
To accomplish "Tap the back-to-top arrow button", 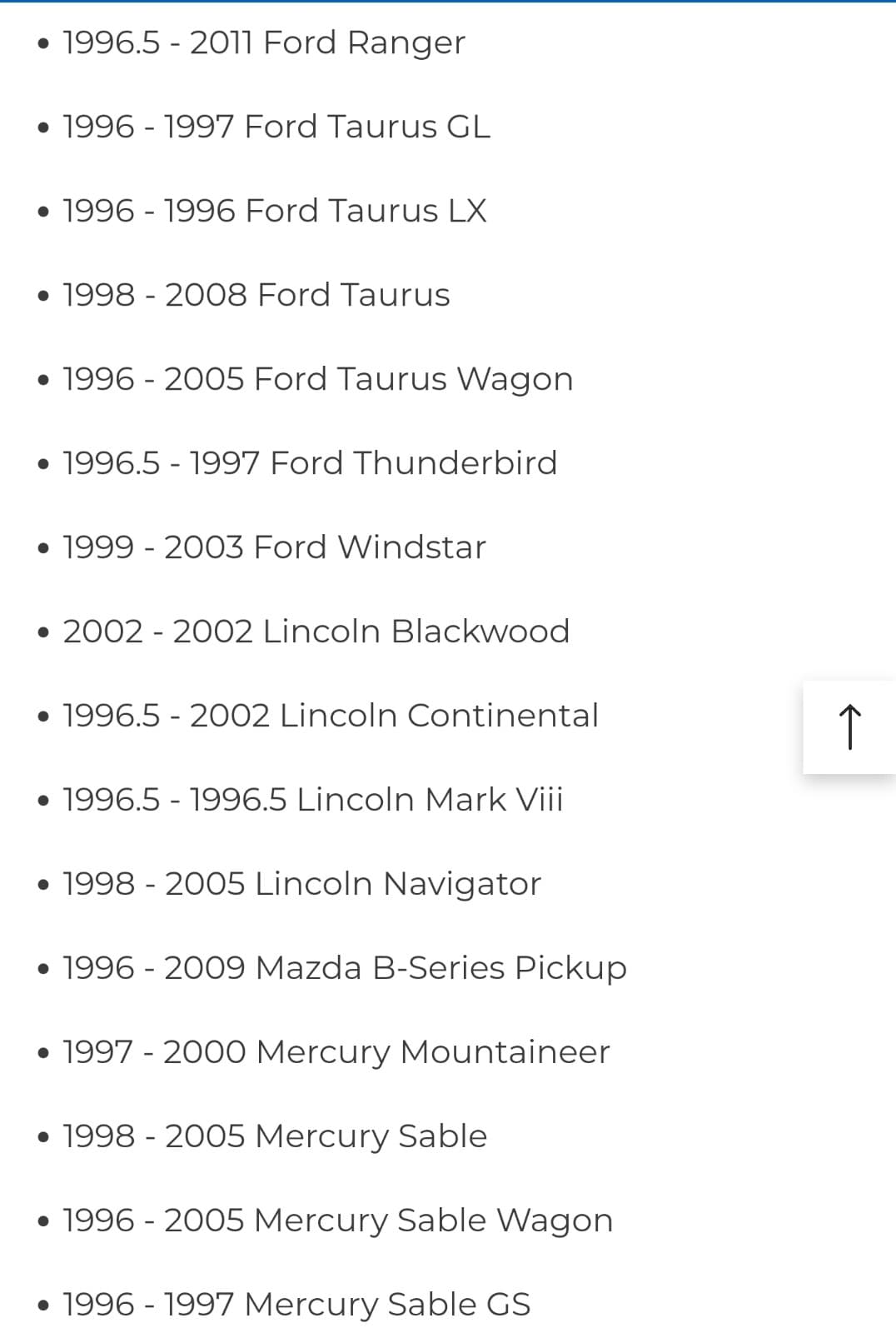I will [x=849, y=726].
